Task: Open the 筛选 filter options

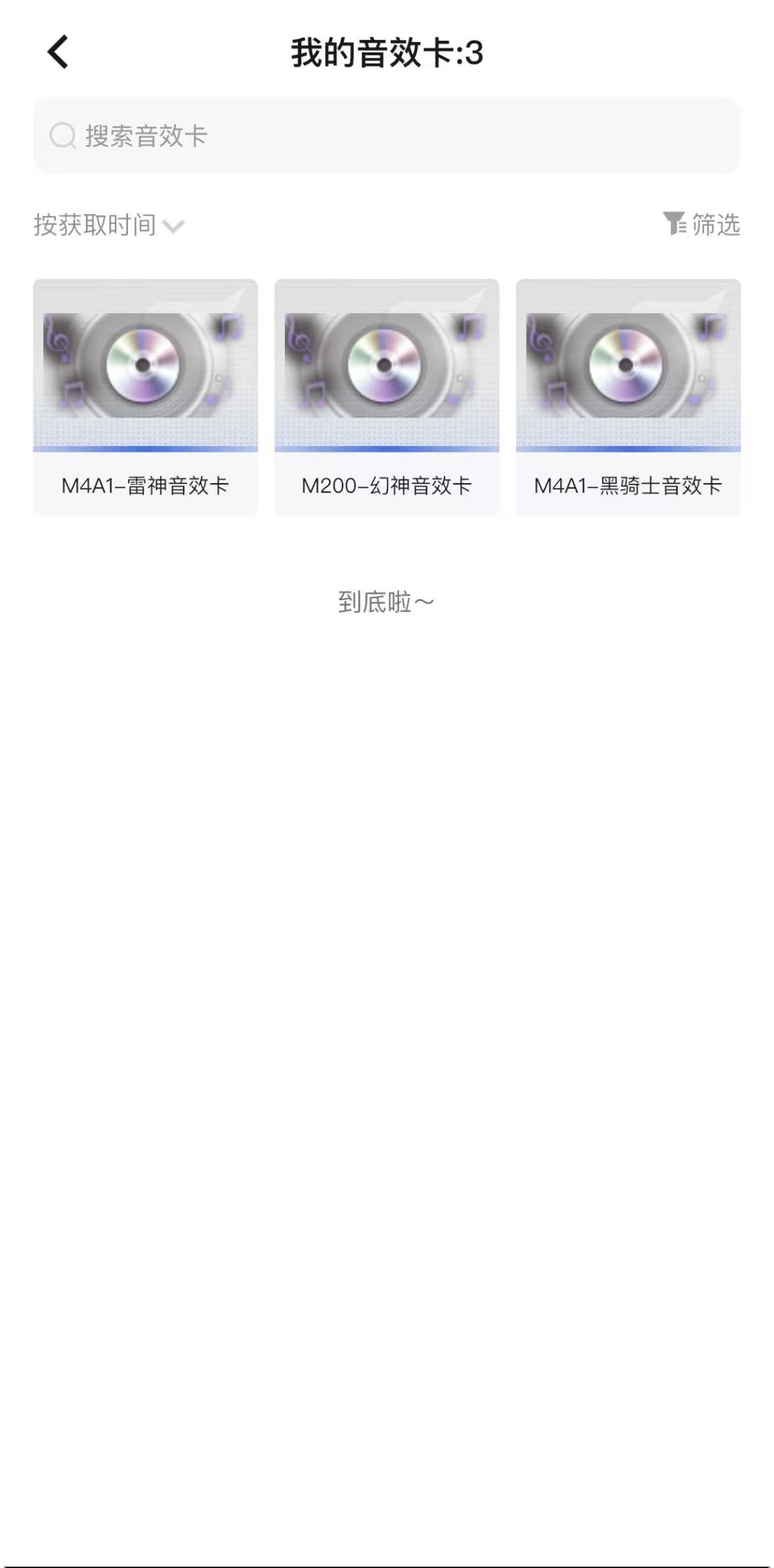Action: 701,225
